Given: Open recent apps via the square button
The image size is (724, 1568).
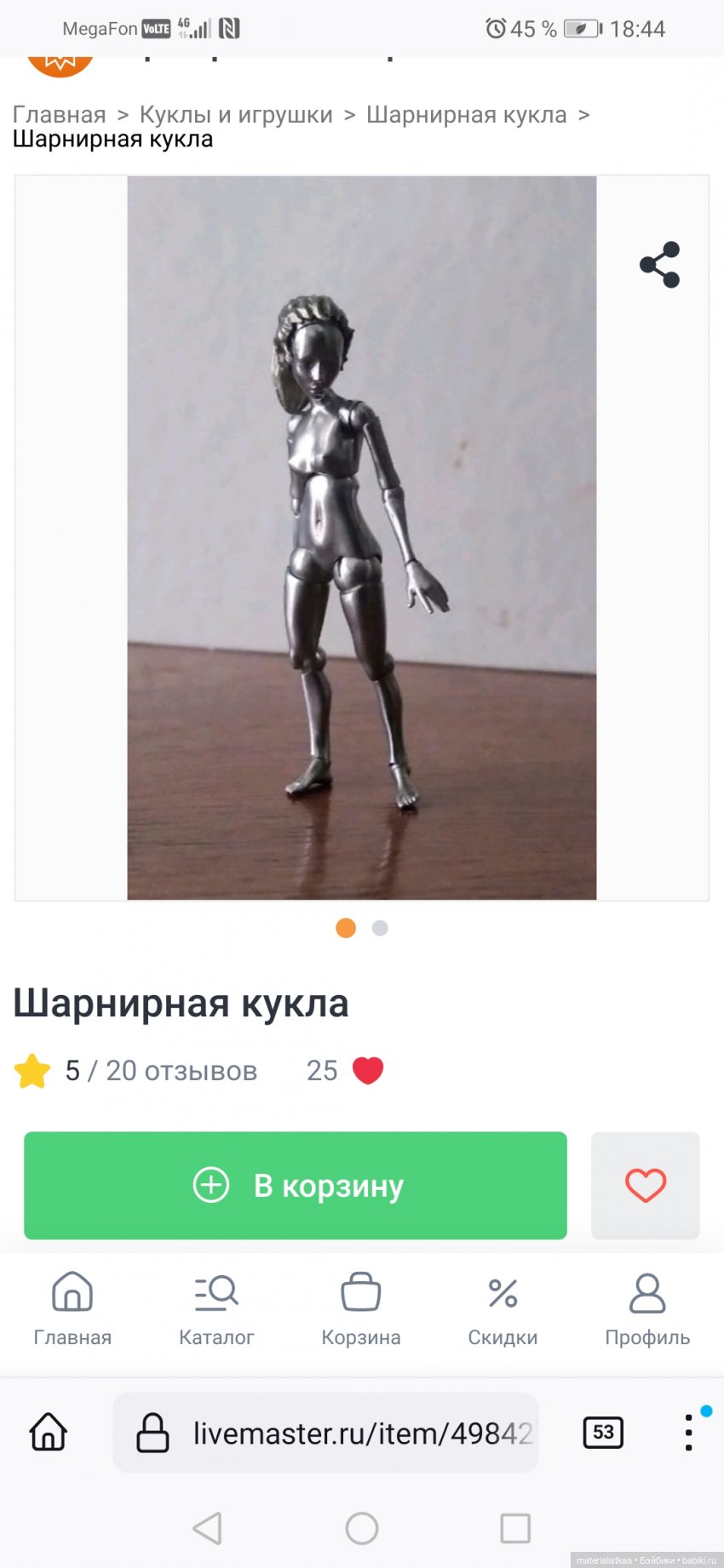Looking at the screenshot, I should [x=515, y=1528].
